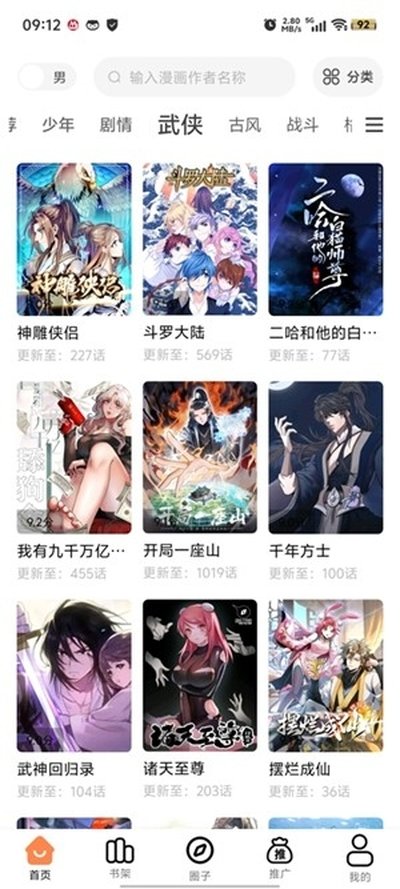Image resolution: width=400 pixels, height=889 pixels.
Task: Go to the 我的 profile tab
Action: click(x=360, y=858)
